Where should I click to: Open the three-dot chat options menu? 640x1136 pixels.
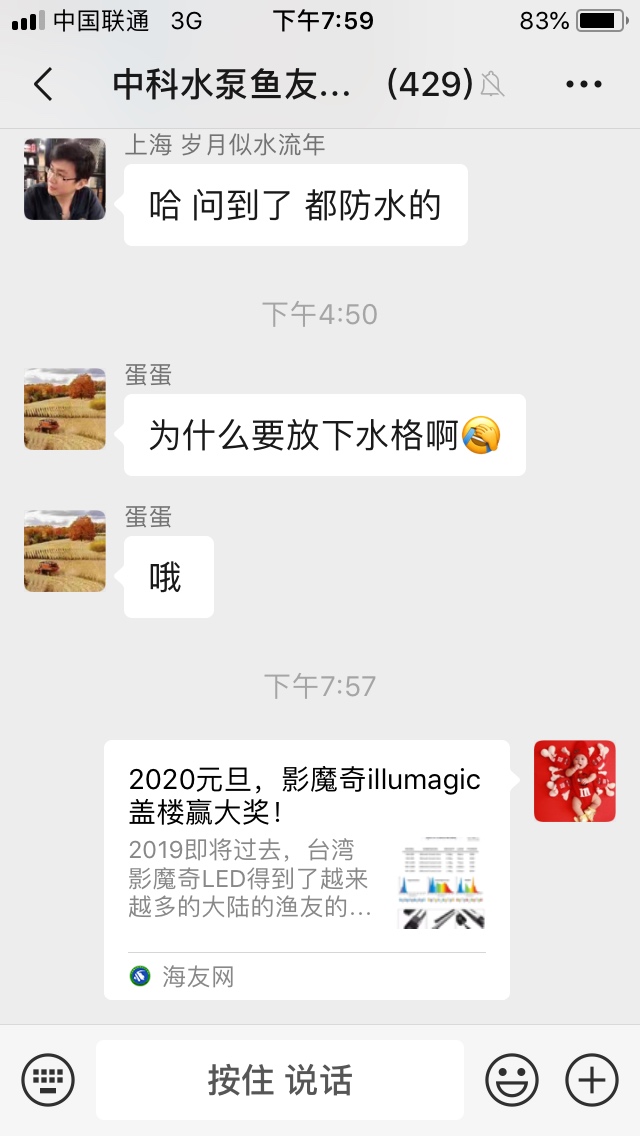click(x=584, y=85)
